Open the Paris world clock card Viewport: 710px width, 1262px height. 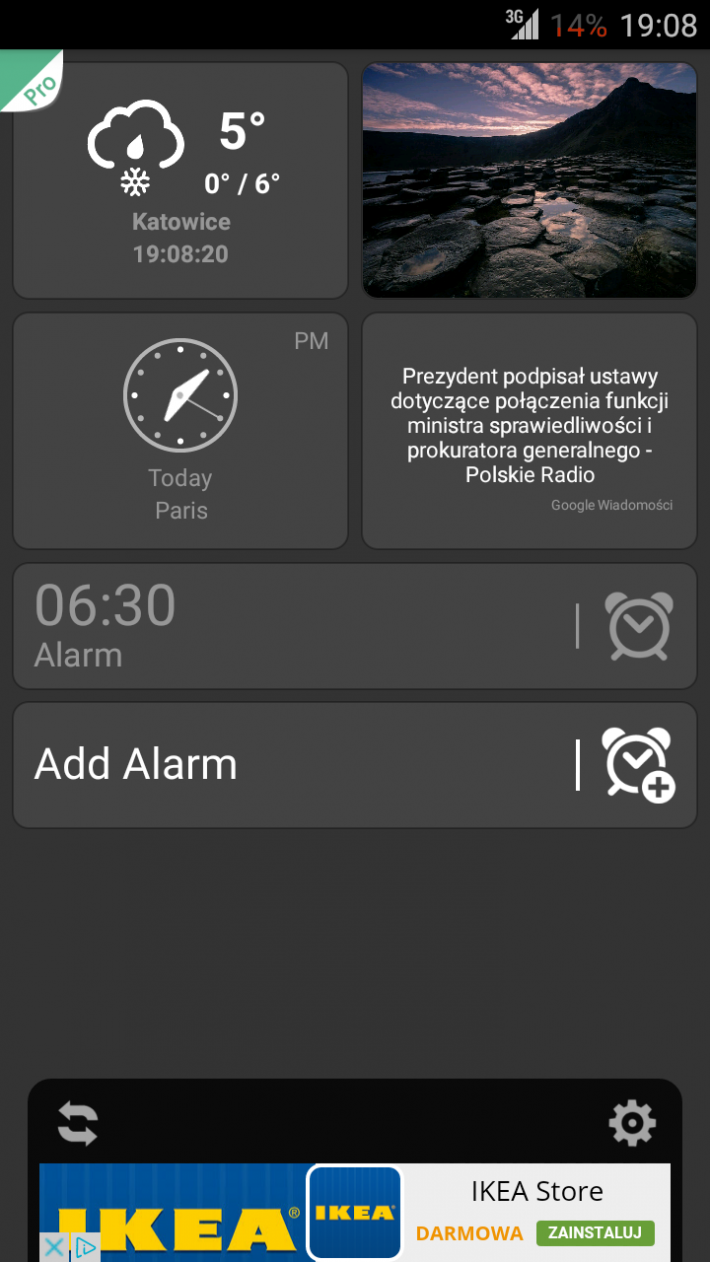pyautogui.click(x=180, y=430)
